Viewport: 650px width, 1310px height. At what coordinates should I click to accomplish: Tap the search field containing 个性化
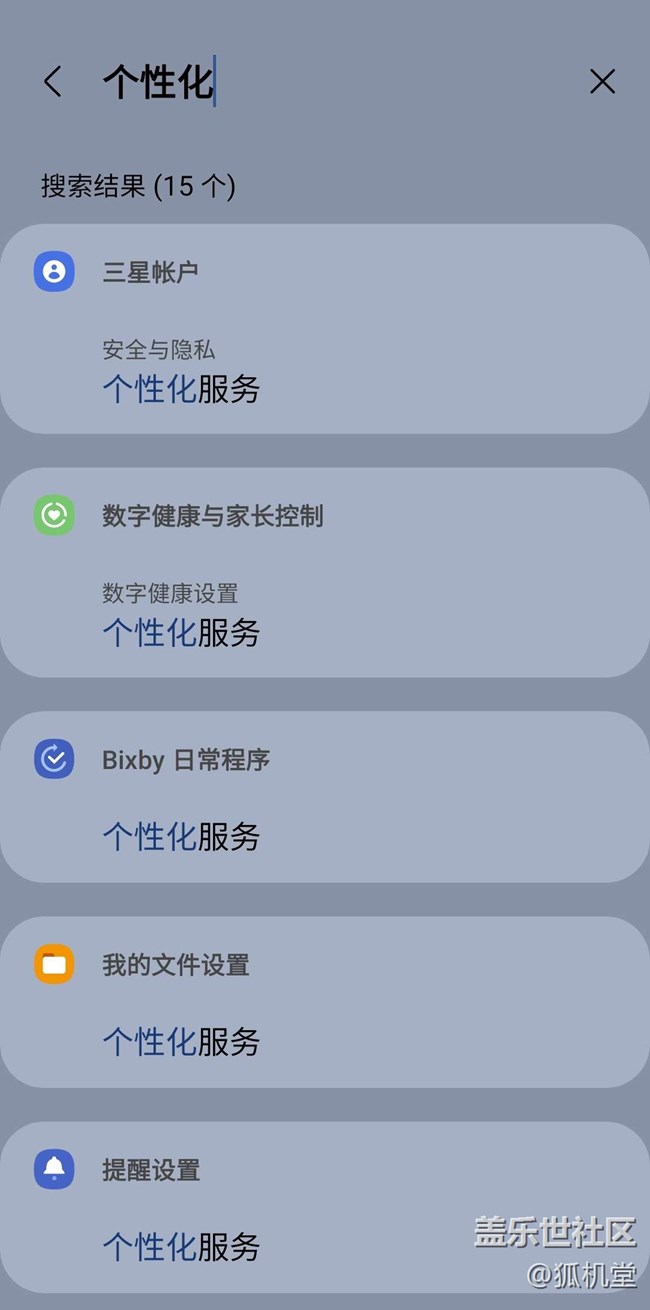[x=330, y=82]
